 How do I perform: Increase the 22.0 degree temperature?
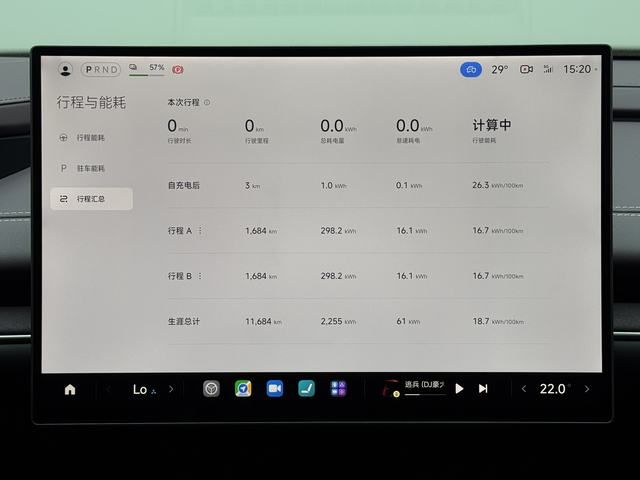pos(587,389)
